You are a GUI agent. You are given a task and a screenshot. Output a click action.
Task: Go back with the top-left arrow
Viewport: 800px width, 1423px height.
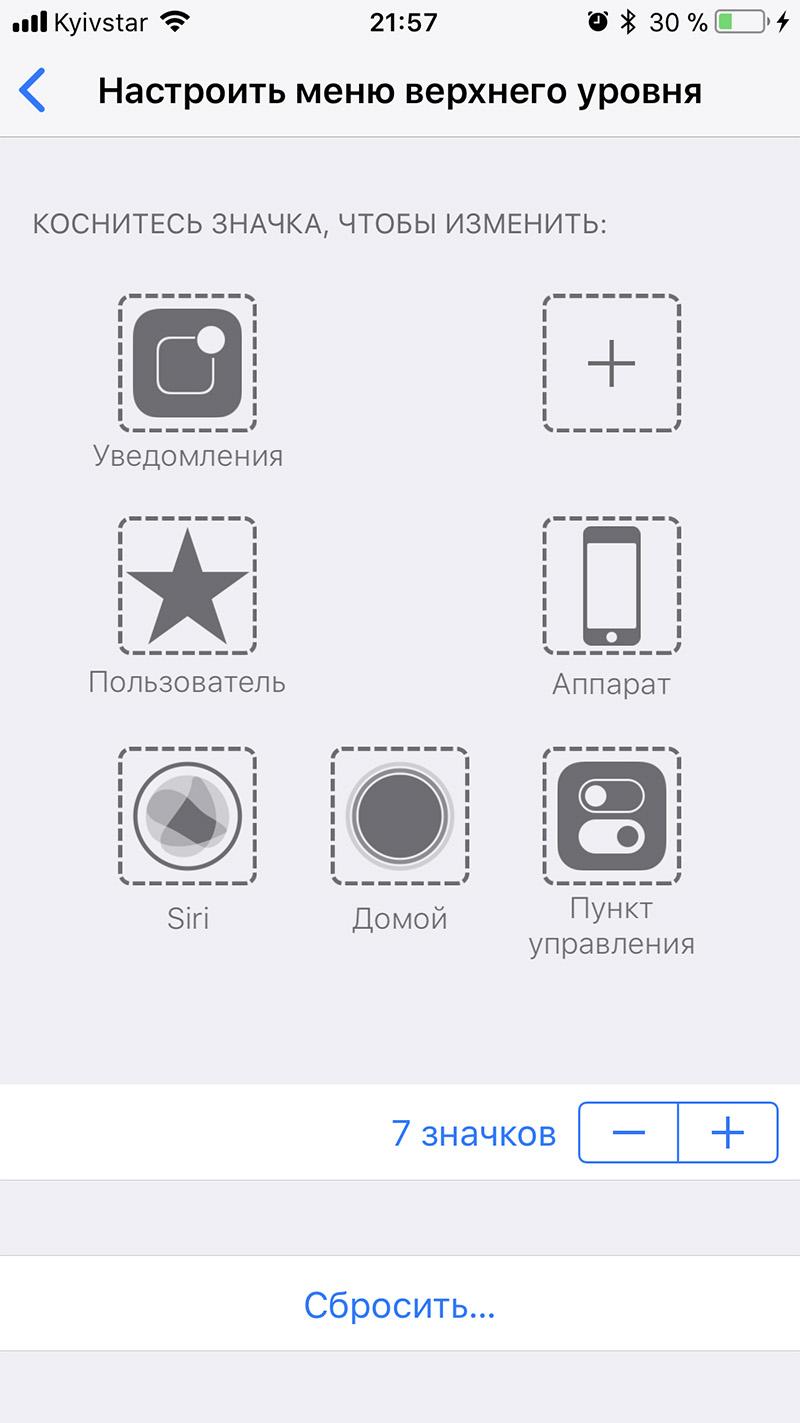tap(32, 91)
